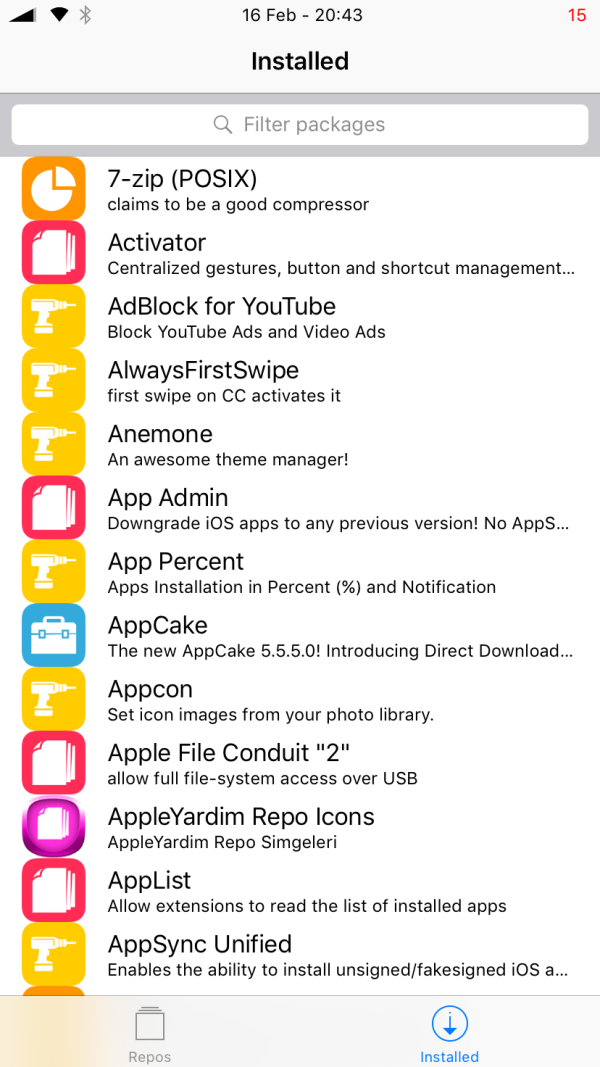The image size is (600, 1067).
Task: View the App Percent package
Action: [x=300, y=574]
